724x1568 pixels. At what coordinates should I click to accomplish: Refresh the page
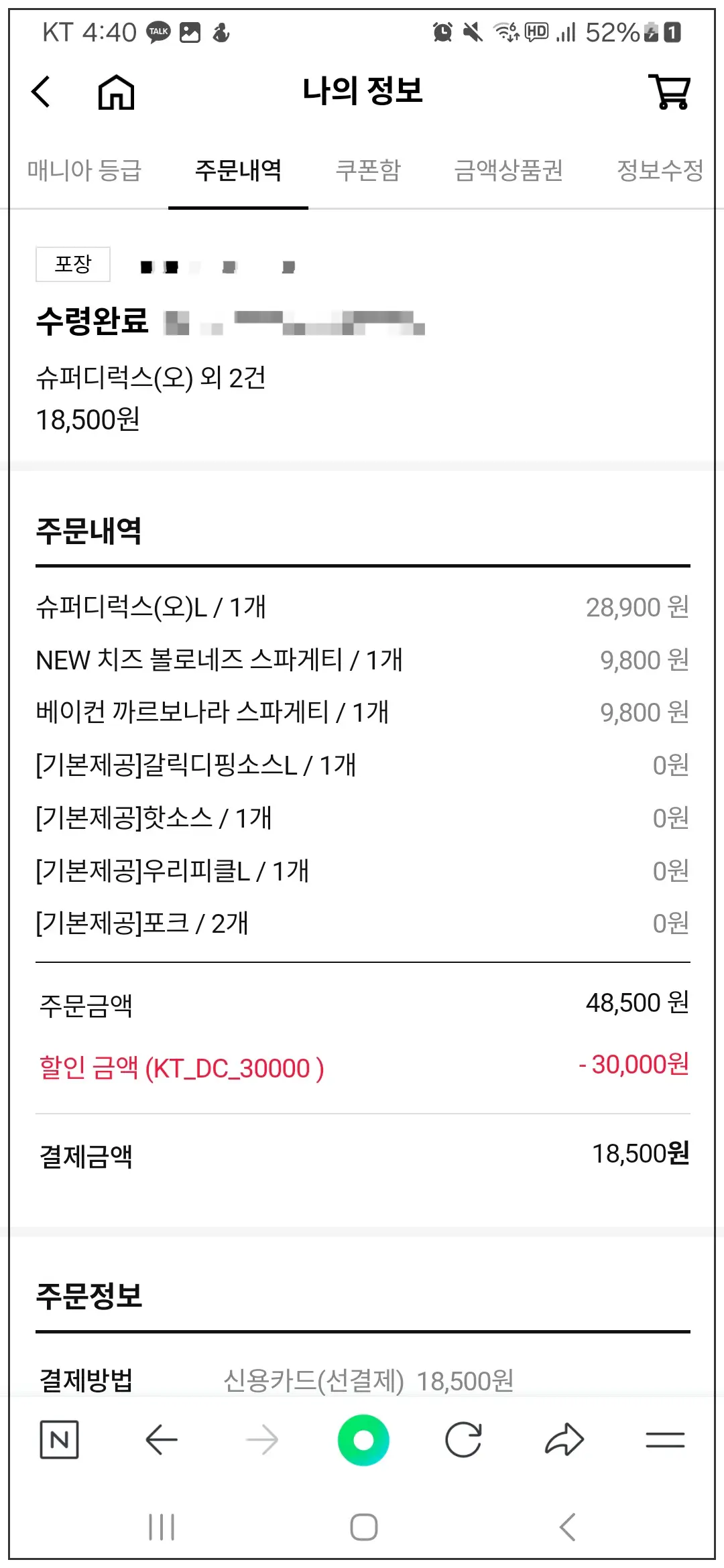pyautogui.click(x=464, y=1438)
